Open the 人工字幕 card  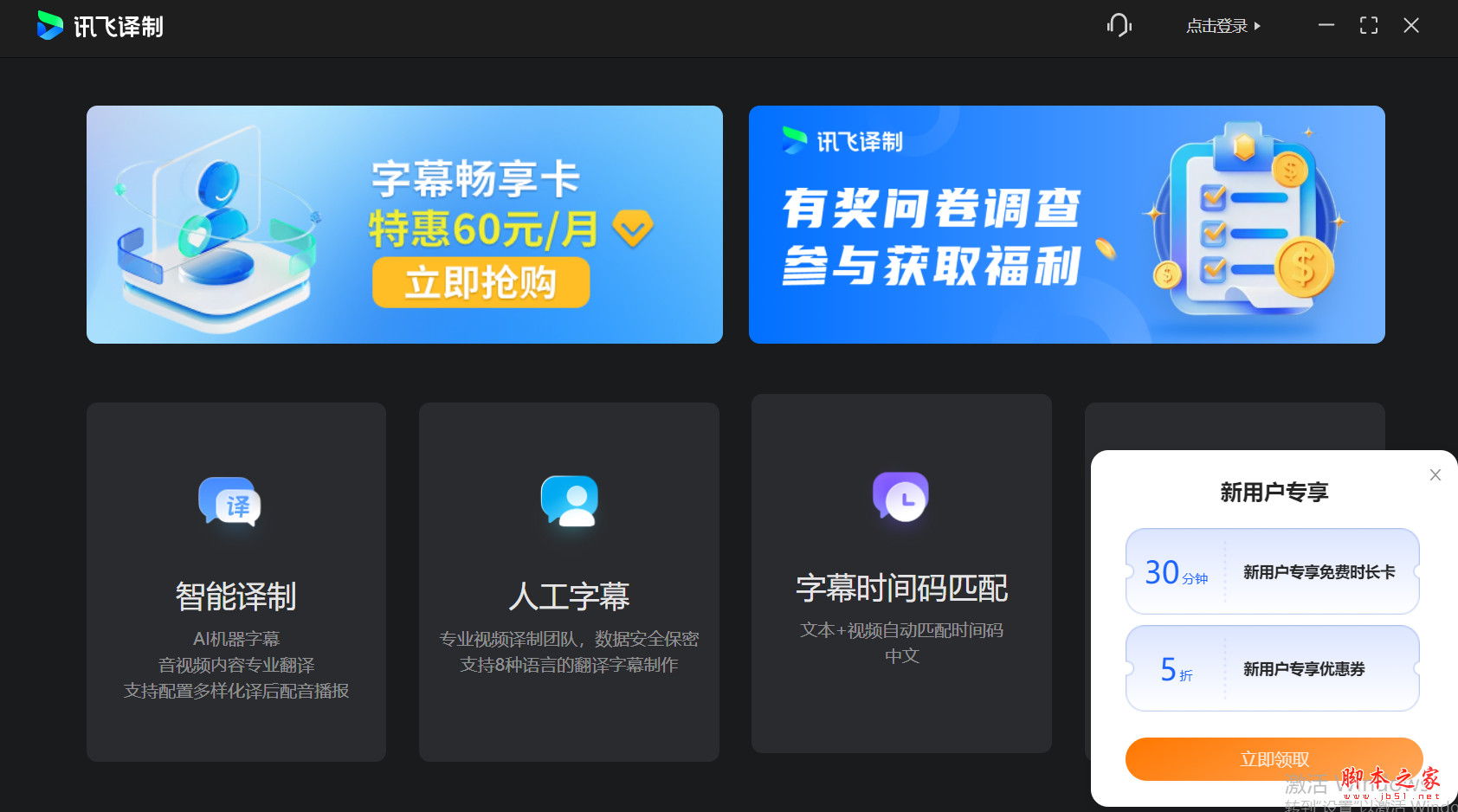pyautogui.click(x=569, y=582)
